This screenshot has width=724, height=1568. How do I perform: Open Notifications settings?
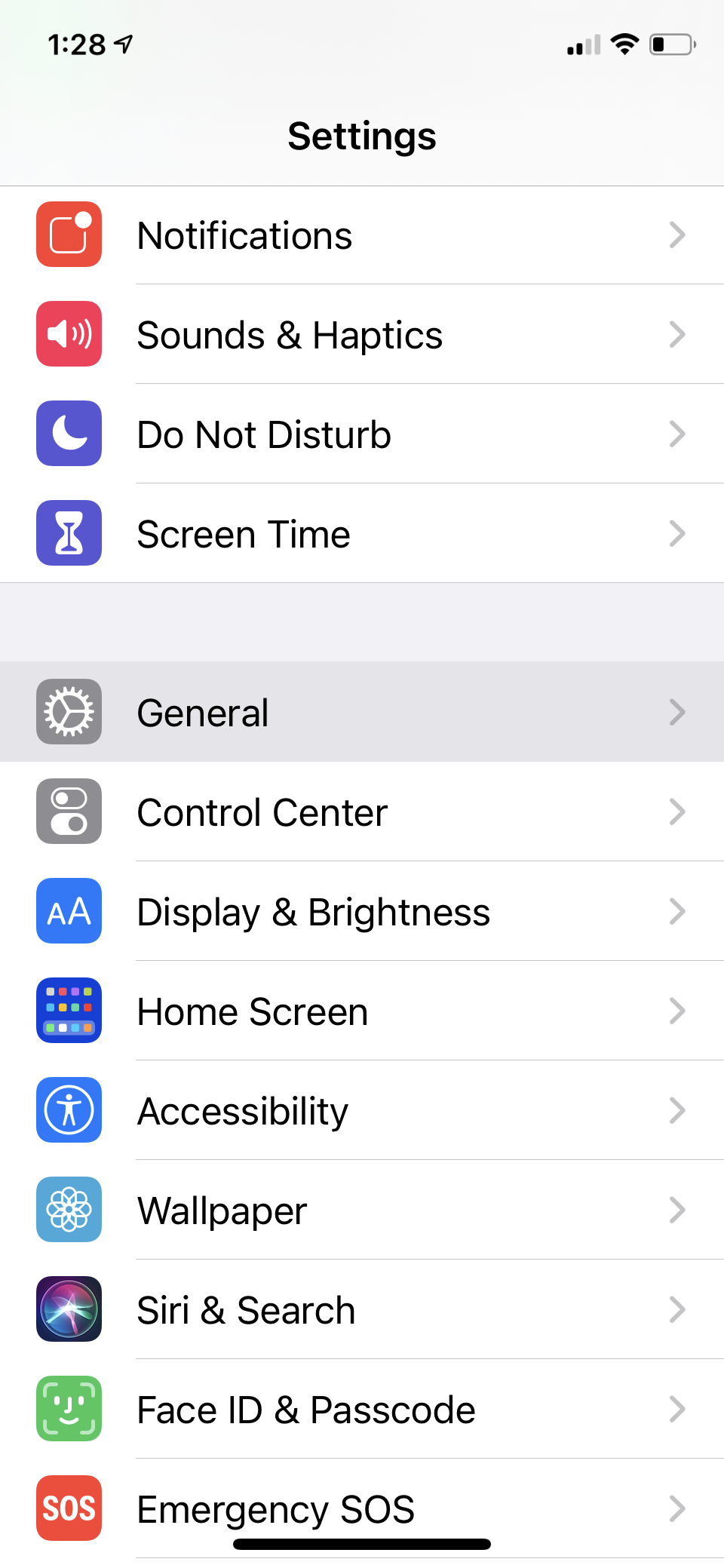[362, 235]
